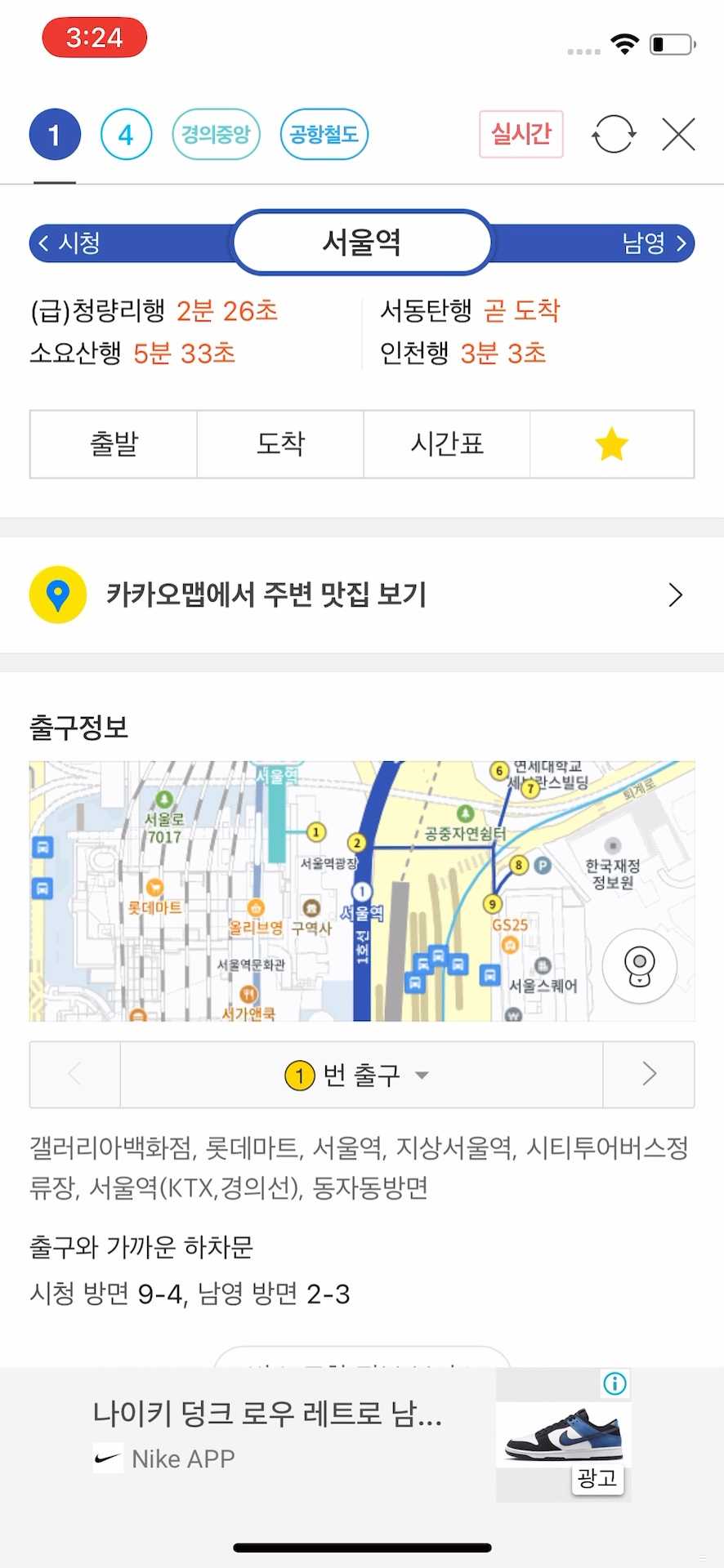Image resolution: width=724 pixels, height=1568 pixels.
Task: Navigate to 시청 station
Action: 74,243
